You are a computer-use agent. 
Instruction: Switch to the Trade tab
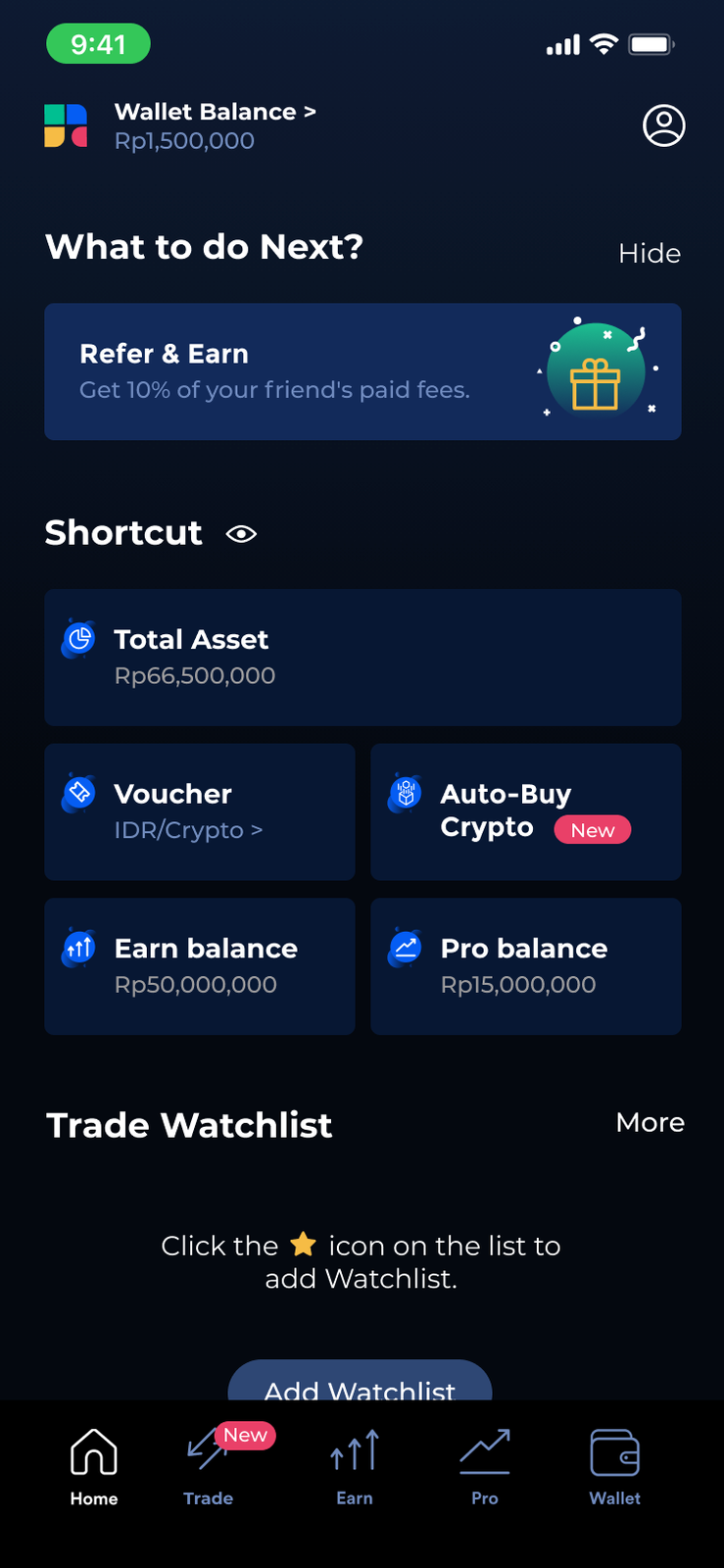(x=209, y=1466)
